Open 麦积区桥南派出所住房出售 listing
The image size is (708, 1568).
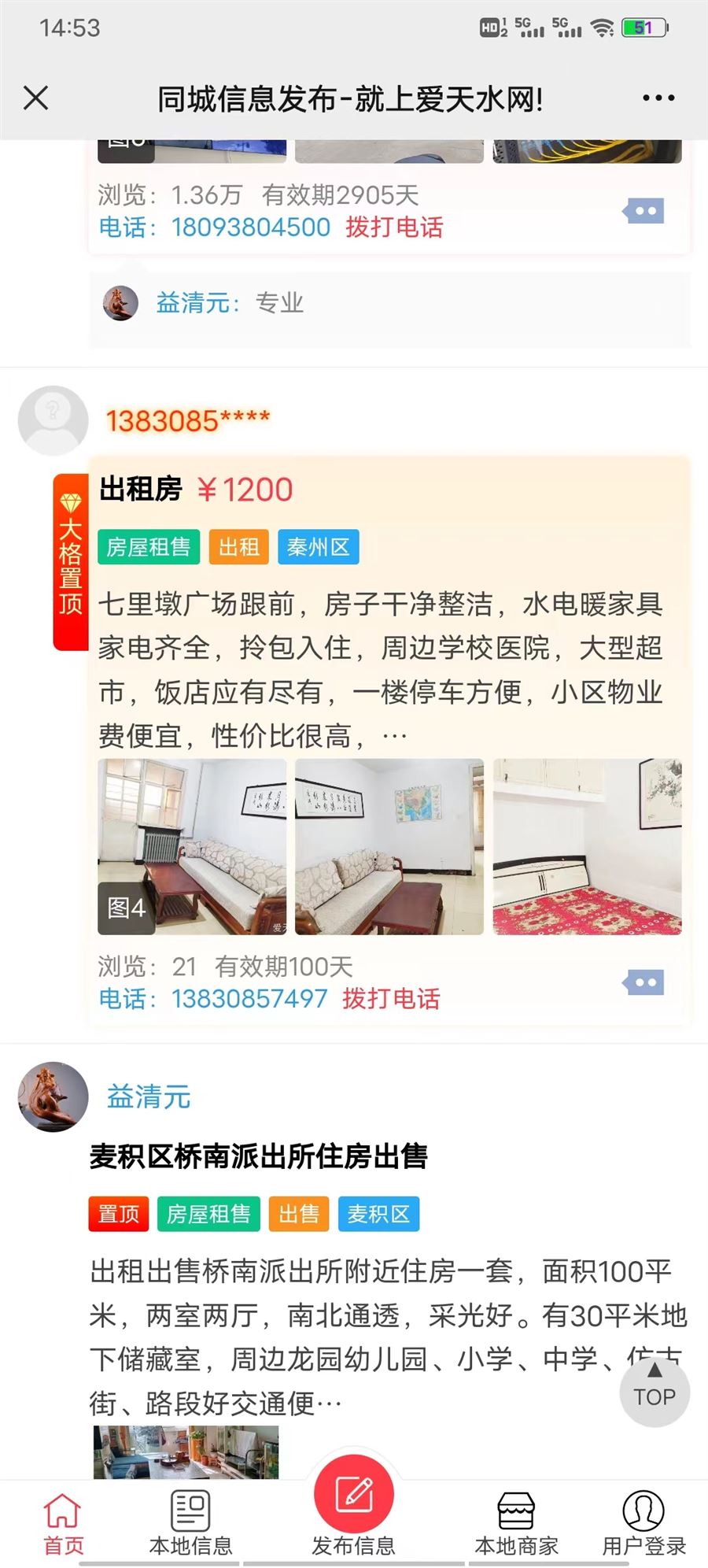point(258,1156)
